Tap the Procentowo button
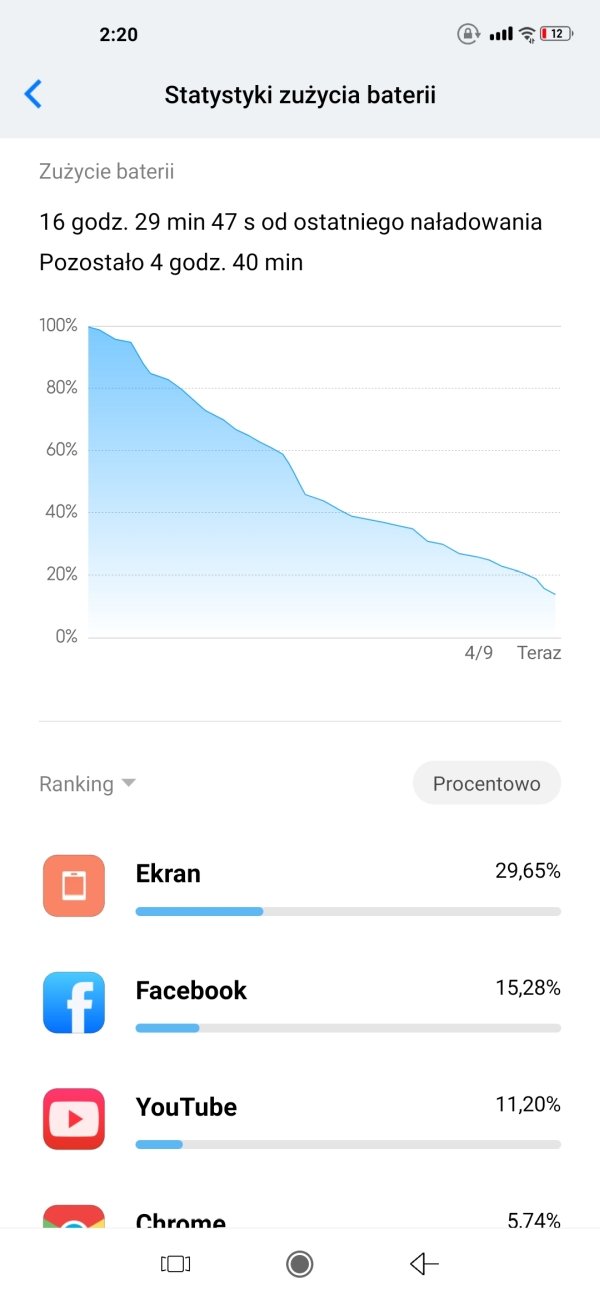The height and width of the screenshot is (1300, 600). point(487,784)
